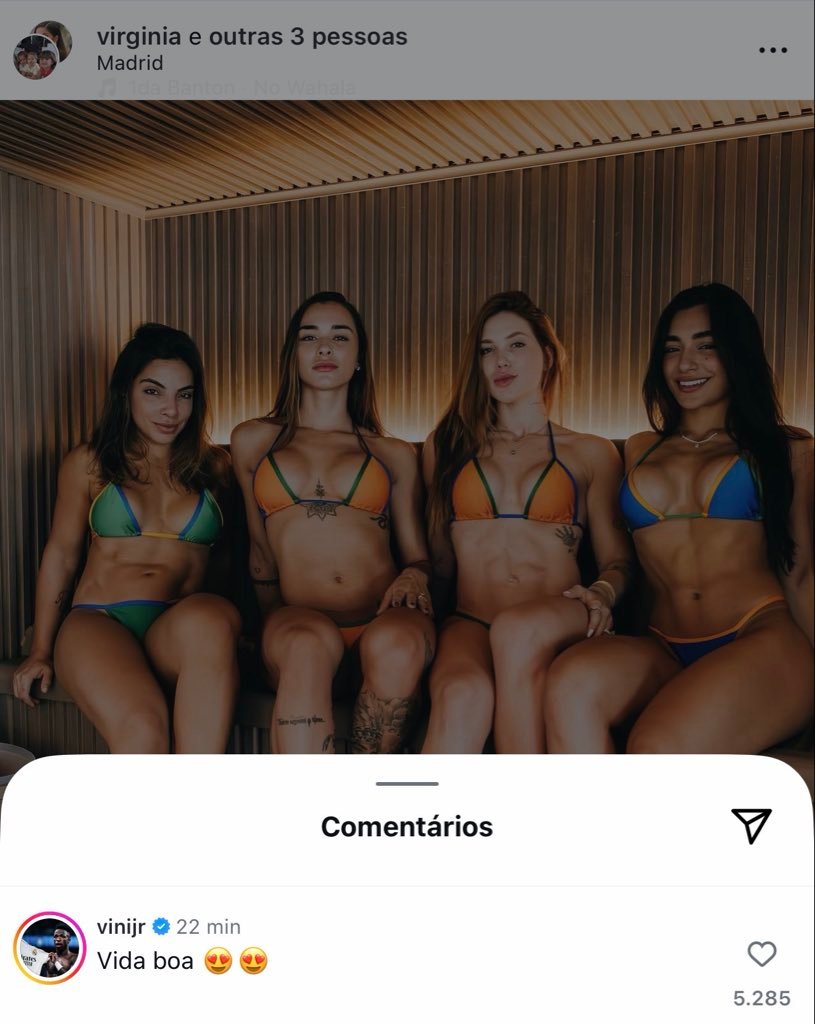
Task: Open vinijr username link
Action: [x=120, y=926]
